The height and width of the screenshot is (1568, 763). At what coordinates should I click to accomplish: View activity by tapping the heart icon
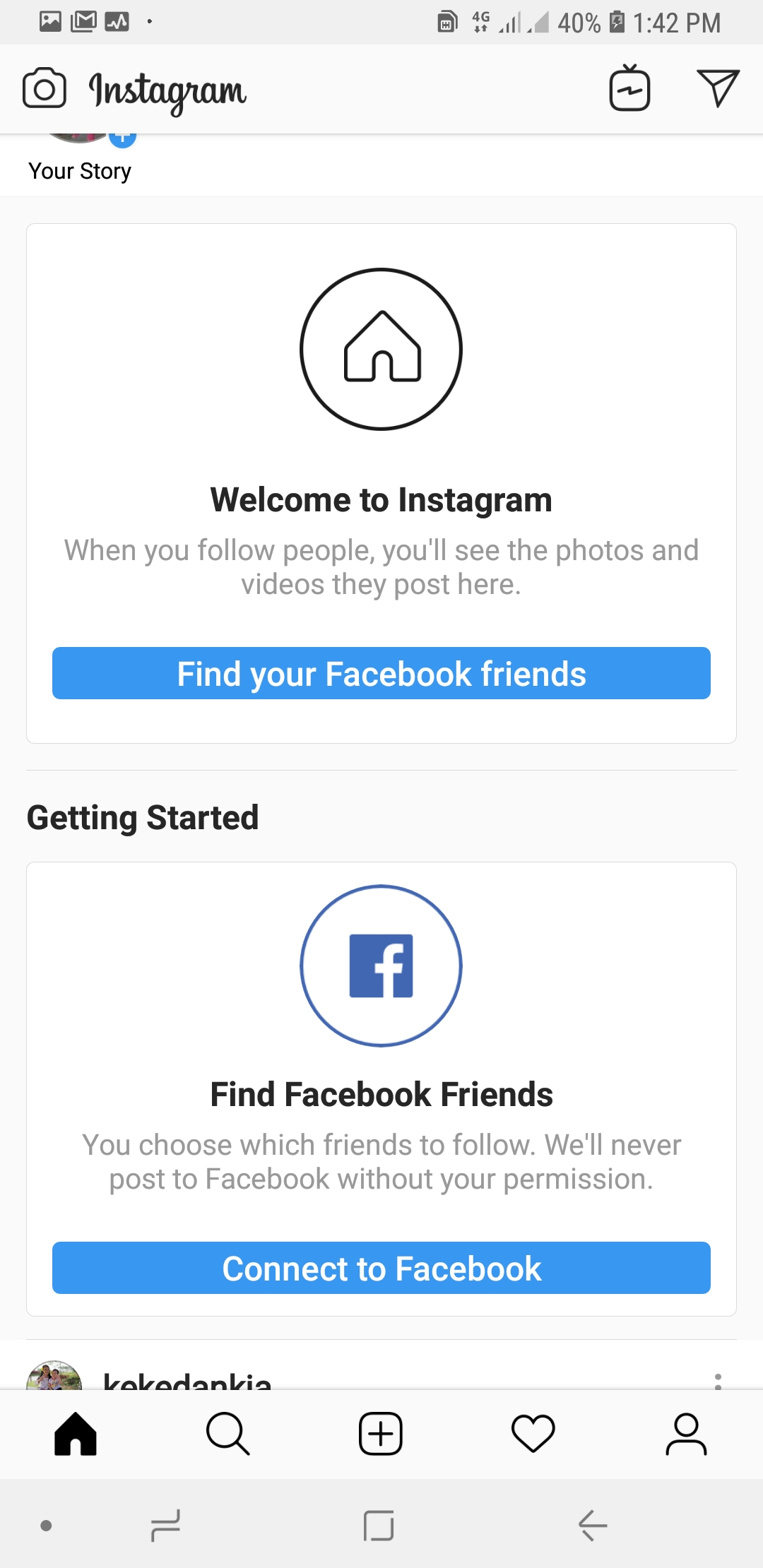pyautogui.click(x=534, y=1434)
